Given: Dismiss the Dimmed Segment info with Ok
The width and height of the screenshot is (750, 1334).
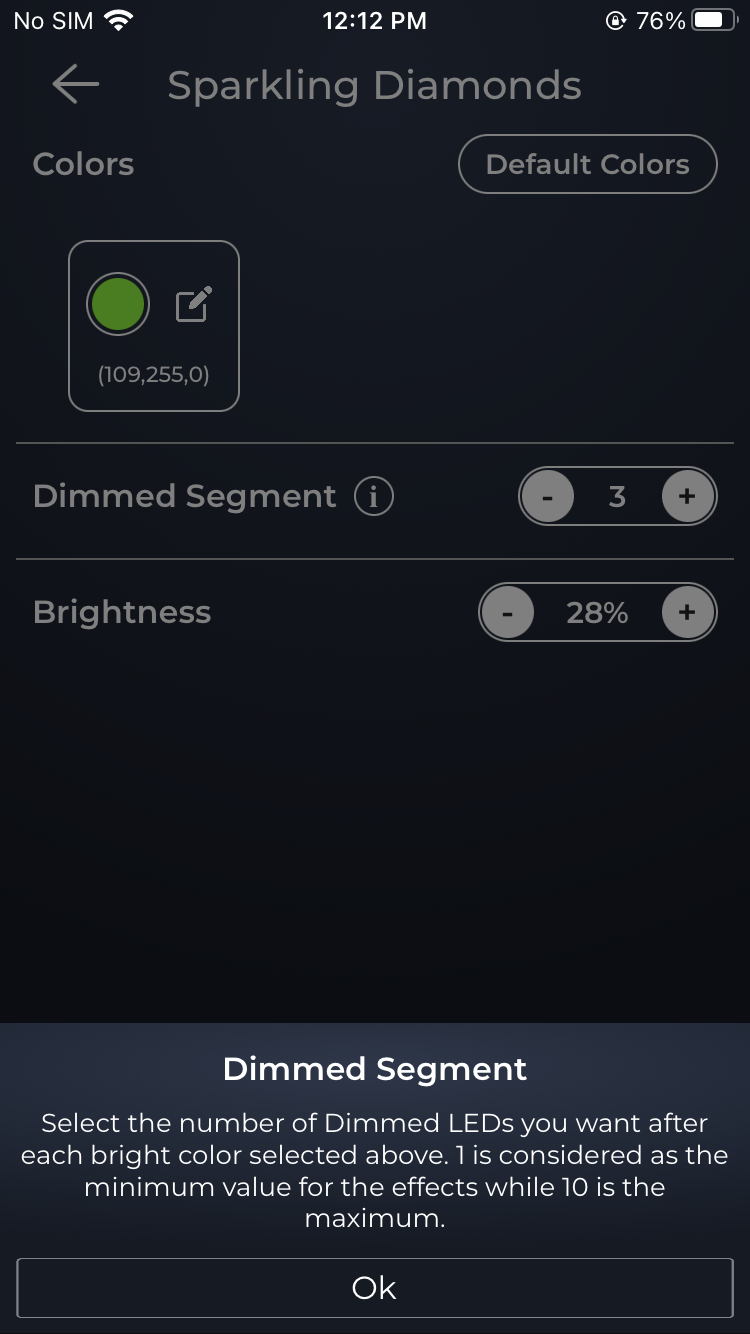Looking at the screenshot, I should pos(375,1288).
